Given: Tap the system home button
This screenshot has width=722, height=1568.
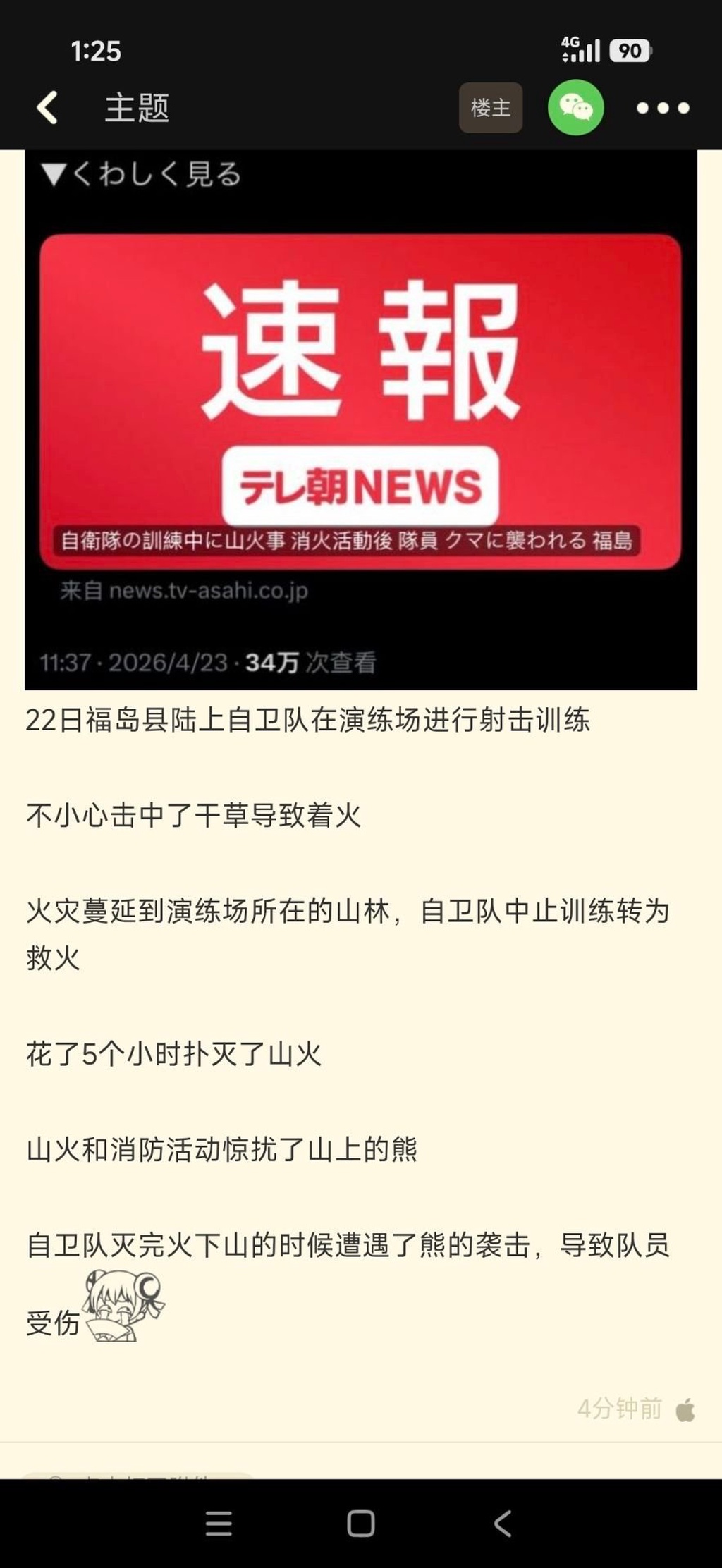Looking at the screenshot, I should [x=361, y=1524].
